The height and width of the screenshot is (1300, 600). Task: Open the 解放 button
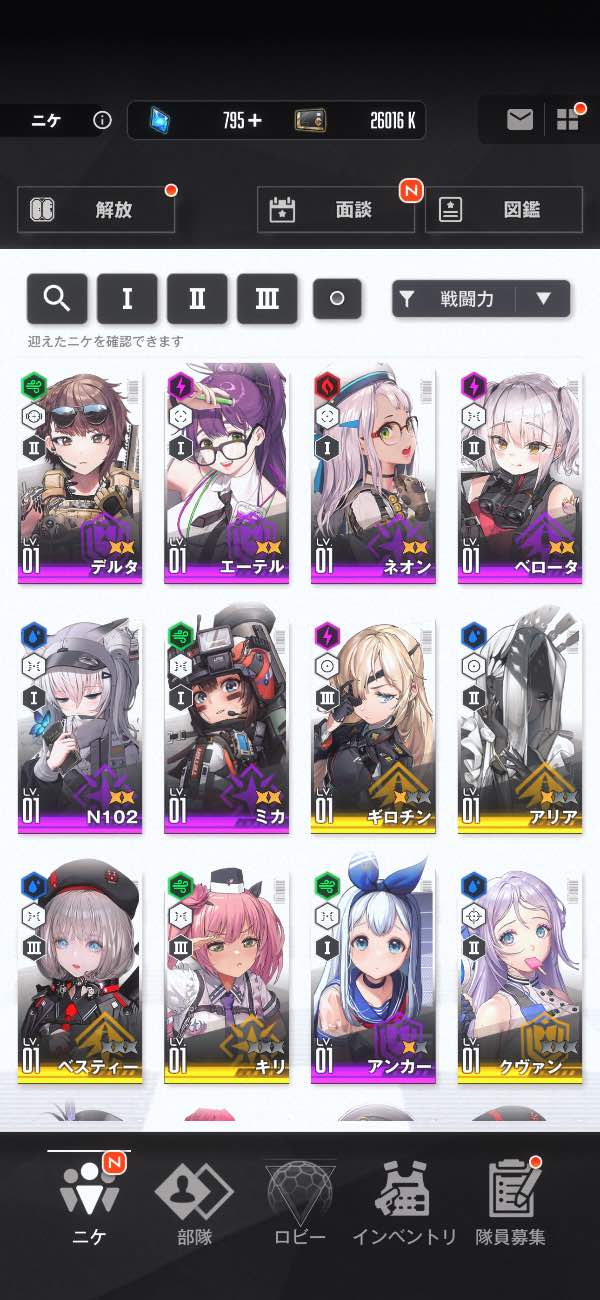96,210
